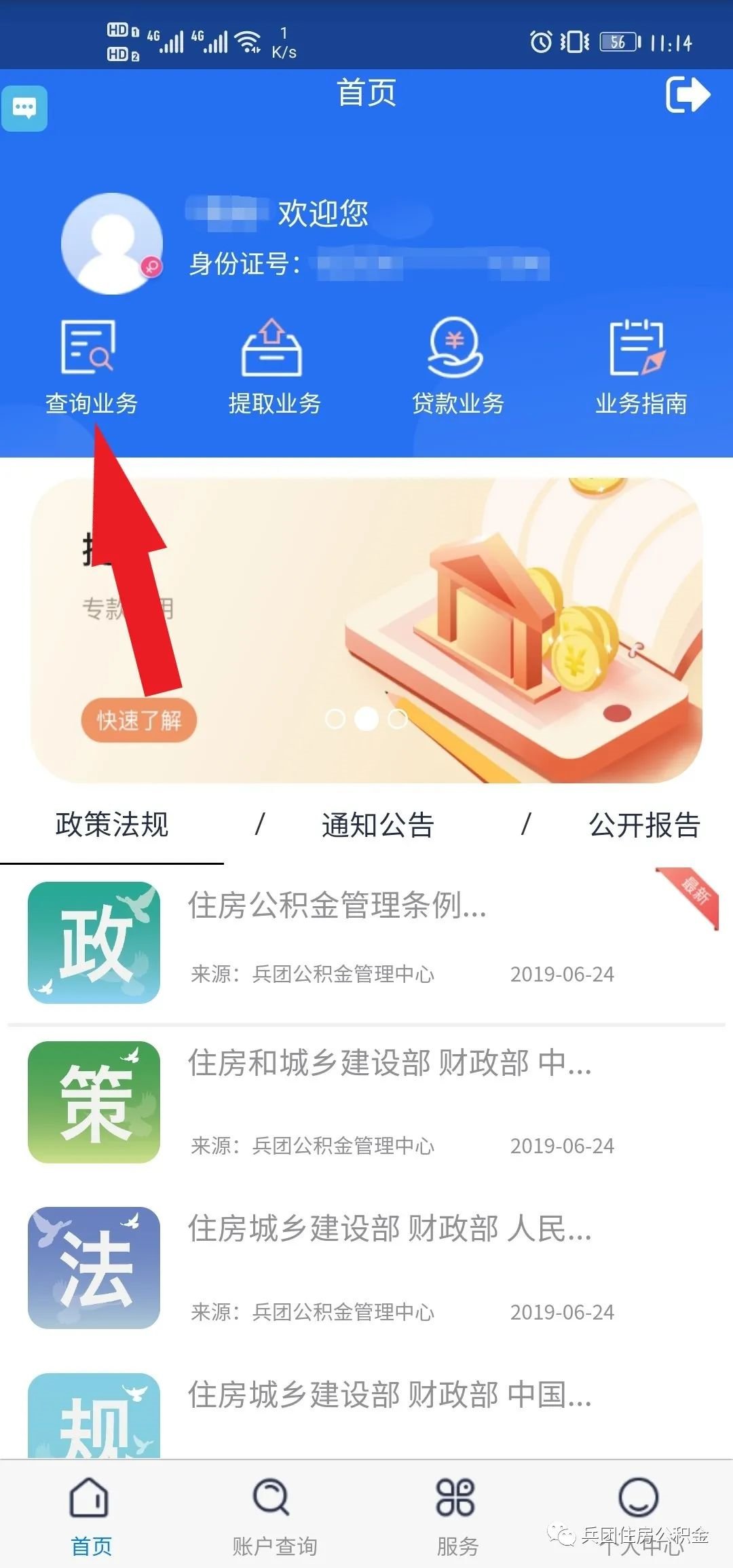Switch to the 通知公告 tab
Screen dimensions: 733x1568
point(377,825)
